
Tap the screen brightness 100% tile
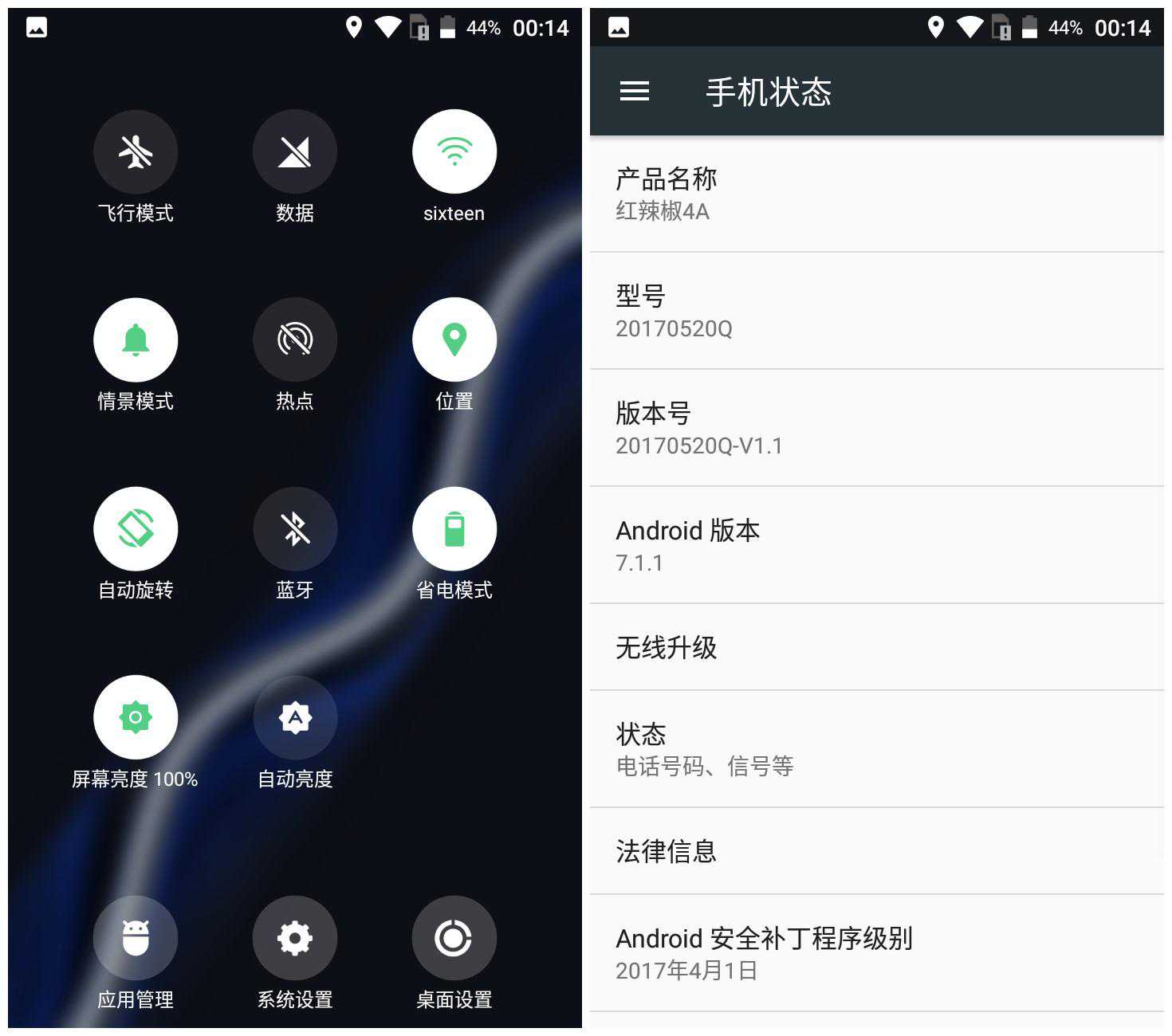coord(136,717)
